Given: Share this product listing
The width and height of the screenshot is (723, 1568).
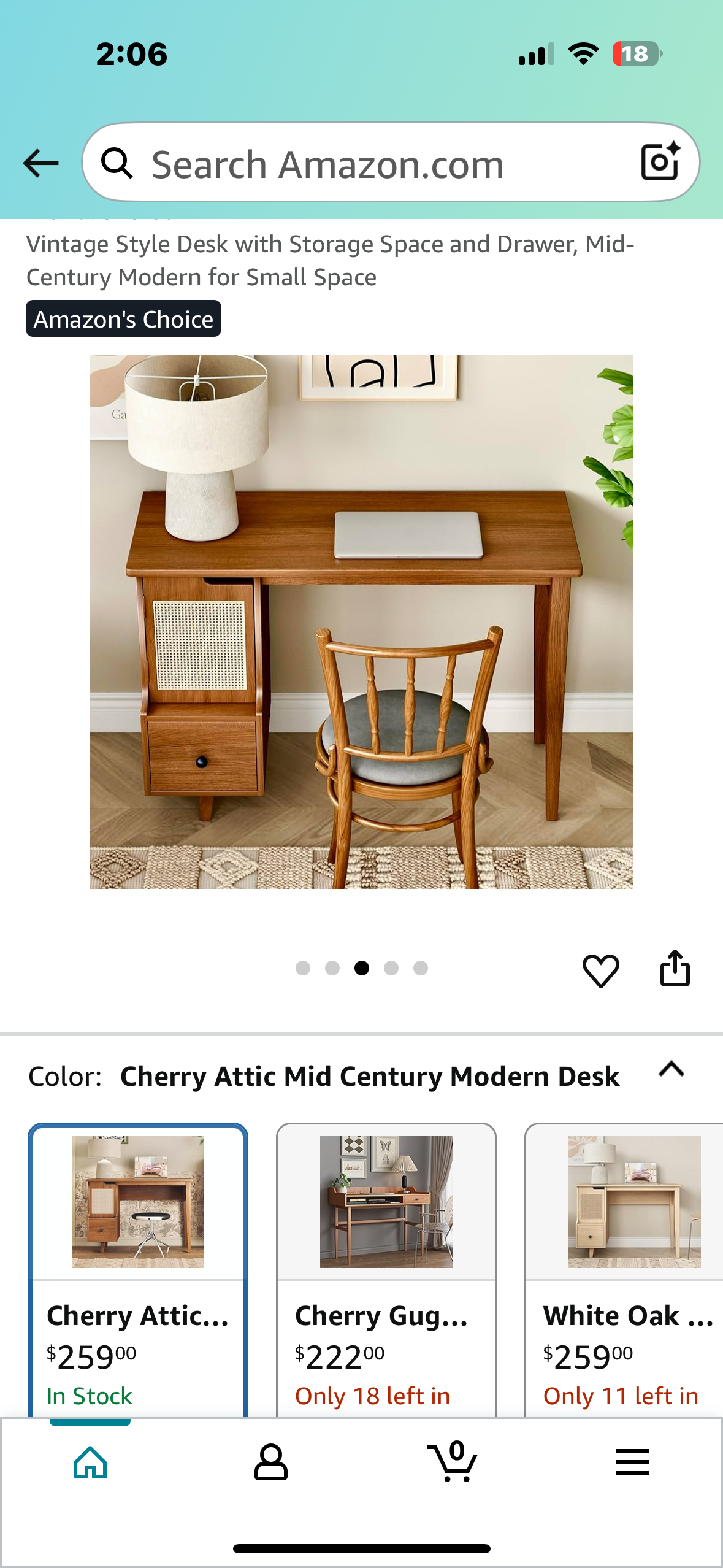Looking at the screenshot, I should [x=675, y=969].
